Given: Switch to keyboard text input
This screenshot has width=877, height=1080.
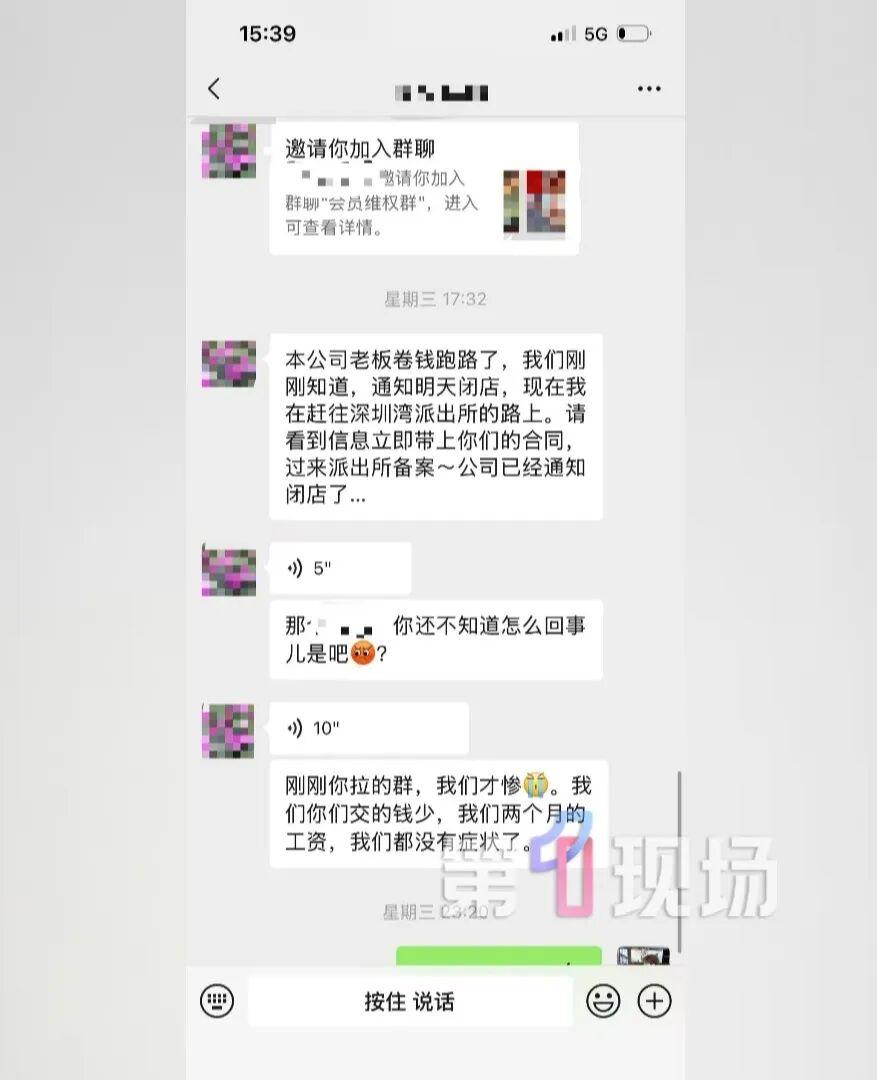Looking at the screenshot, I should [217, 1001].
